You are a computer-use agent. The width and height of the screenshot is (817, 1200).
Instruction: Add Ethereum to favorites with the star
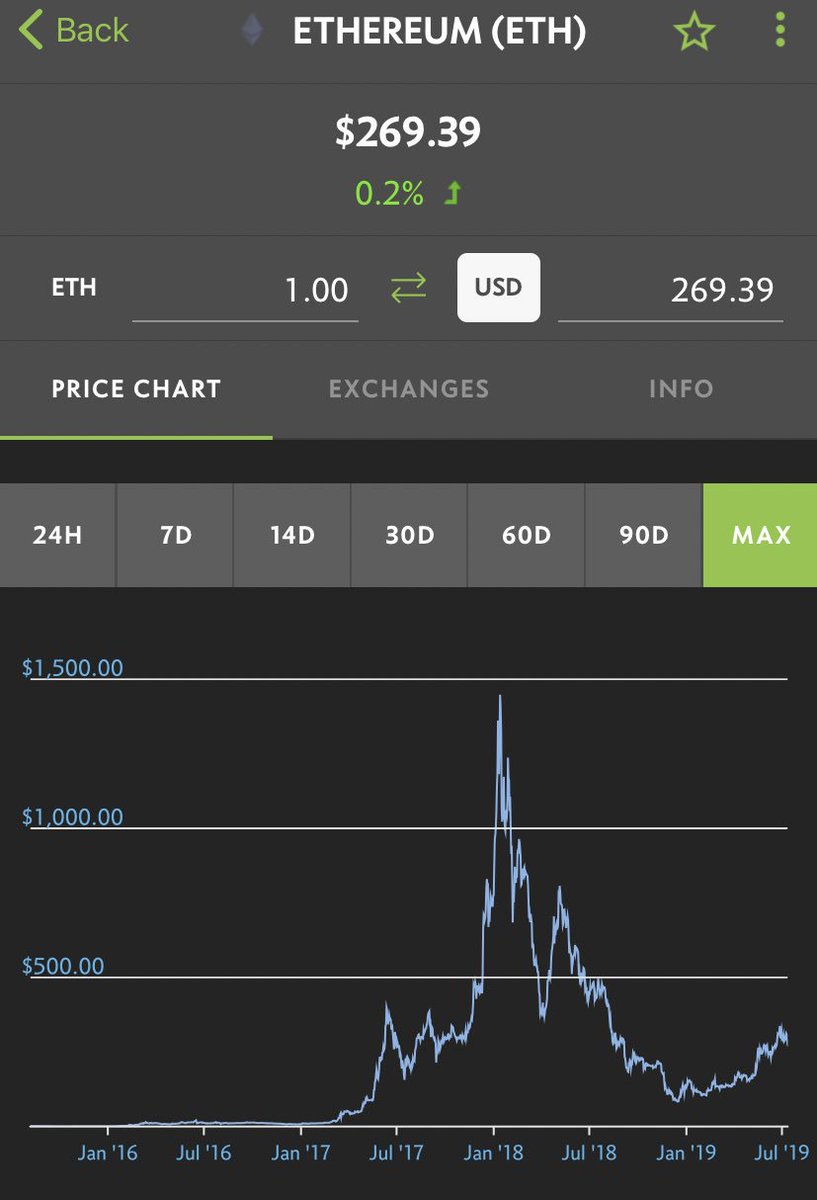tap(694, 32)
